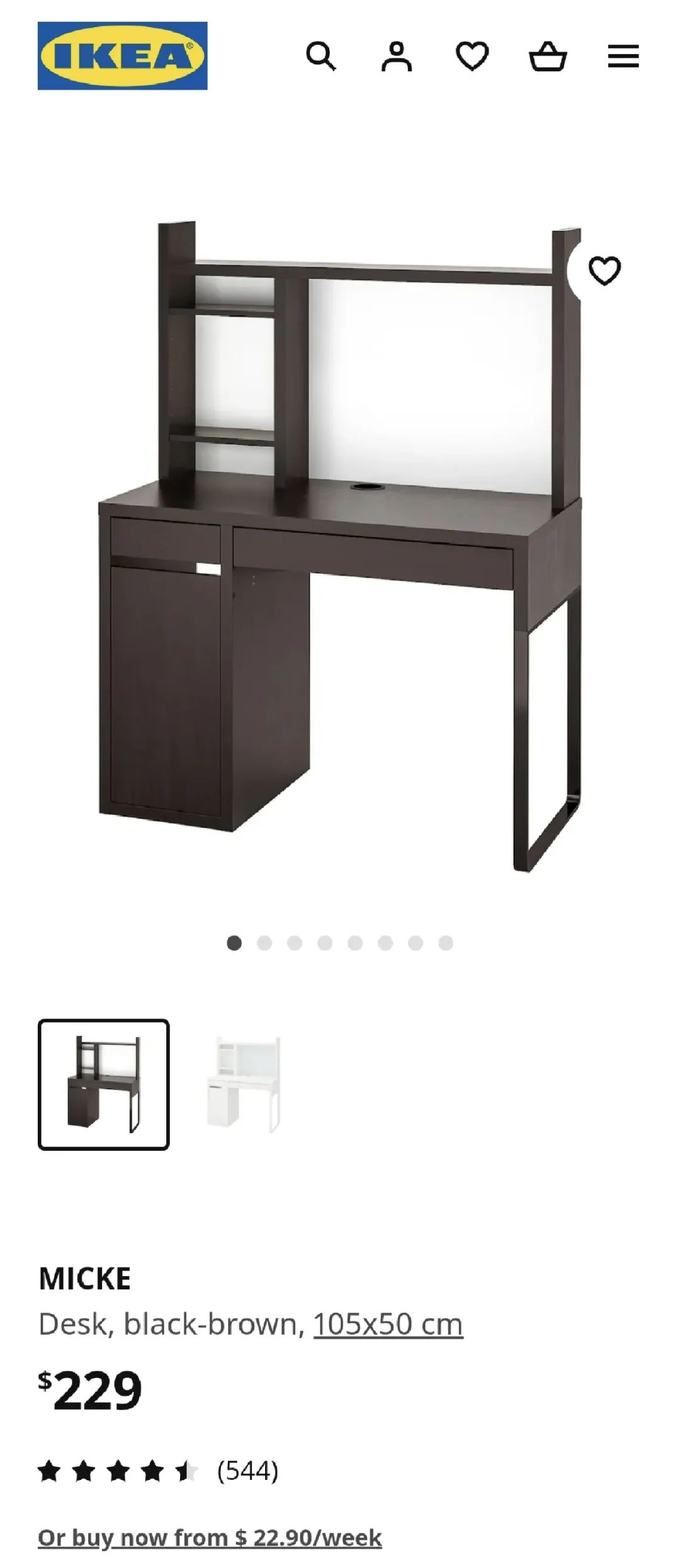680x1568 pixels.
Task: Go to the IKEA home page via the logo
Action: pyautogui.click(x=122, y=56)
